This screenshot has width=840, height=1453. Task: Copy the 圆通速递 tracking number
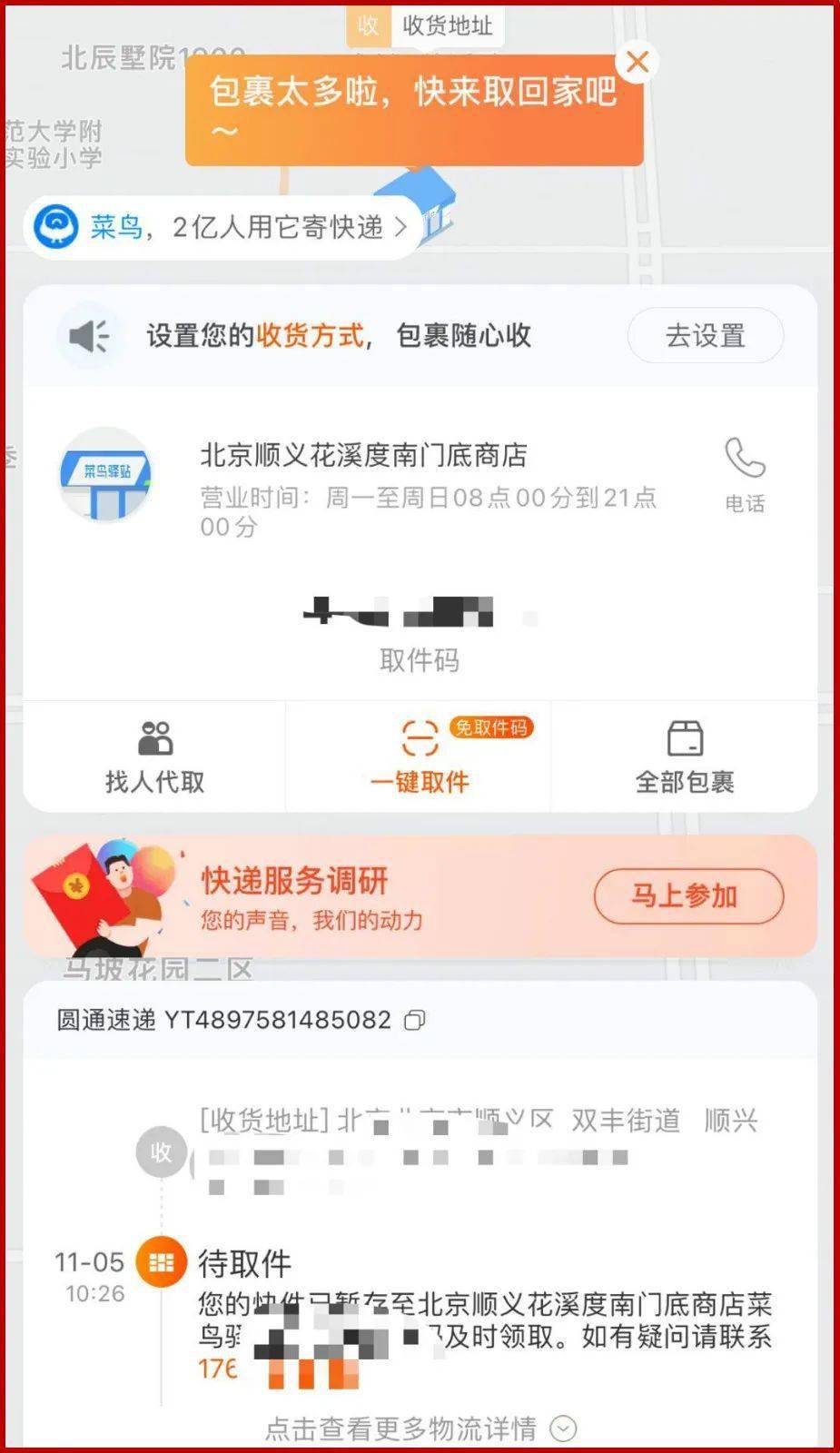click(x=414, y=1020)
